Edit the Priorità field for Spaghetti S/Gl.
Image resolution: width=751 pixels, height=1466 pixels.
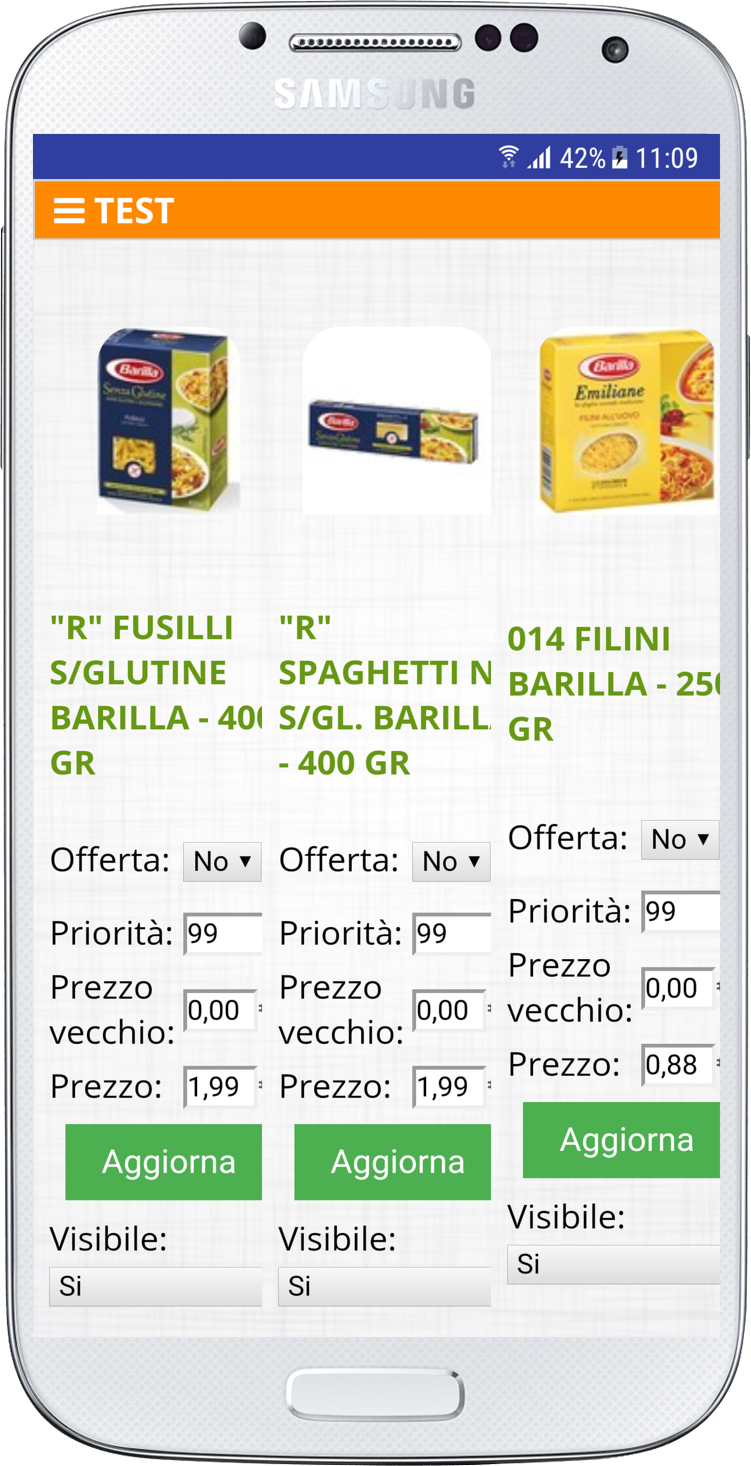pyautogui.click(x=451, y=934)
